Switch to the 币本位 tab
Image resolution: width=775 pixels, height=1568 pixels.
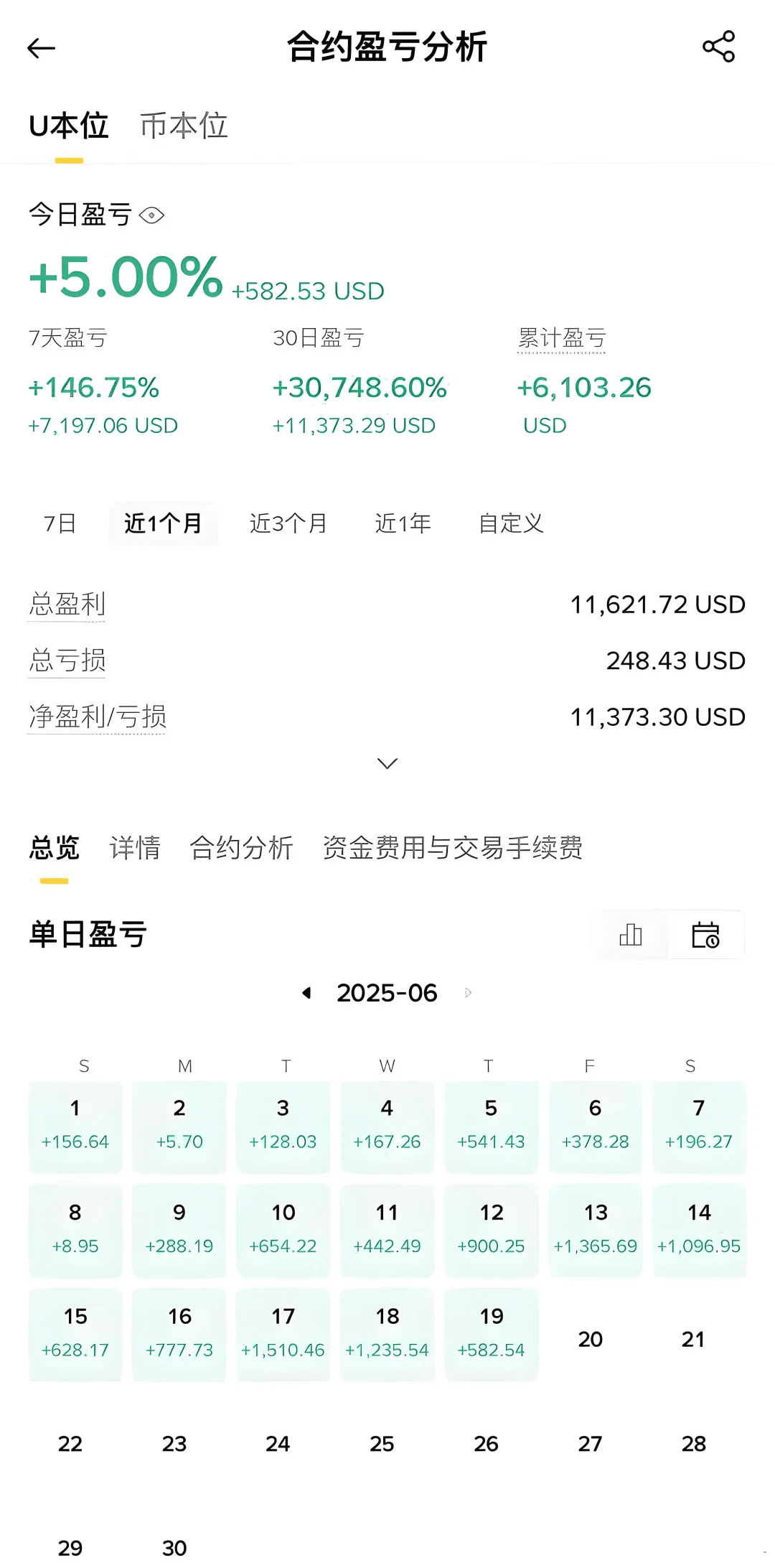pos(184,126)
